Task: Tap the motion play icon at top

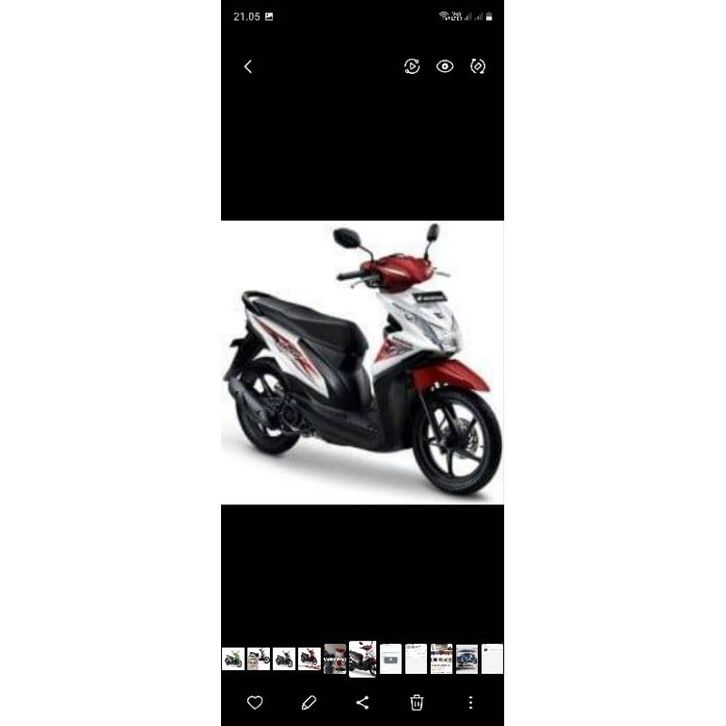Action: [x=411, y=66]
